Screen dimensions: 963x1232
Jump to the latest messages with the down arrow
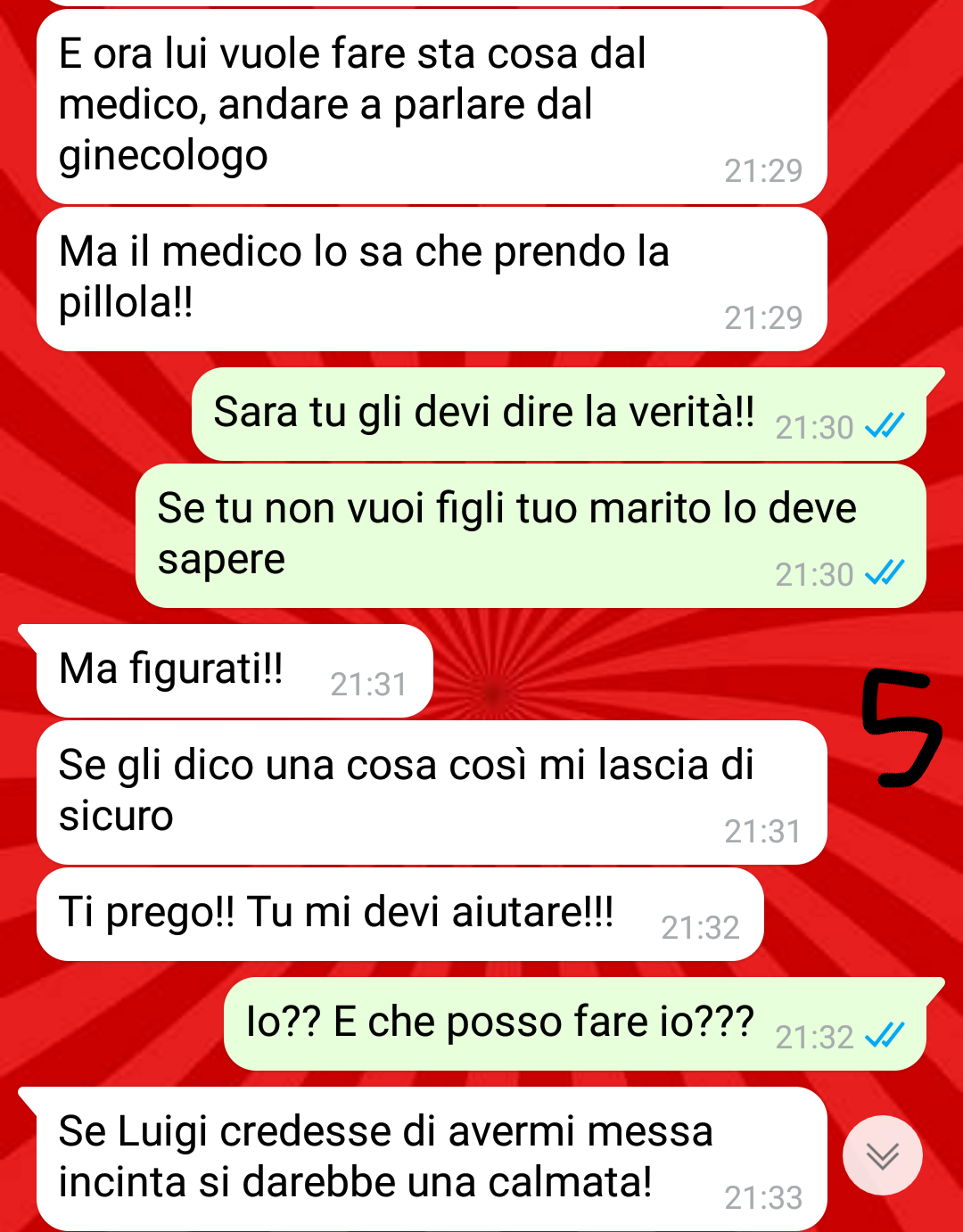click(882, 1155)
